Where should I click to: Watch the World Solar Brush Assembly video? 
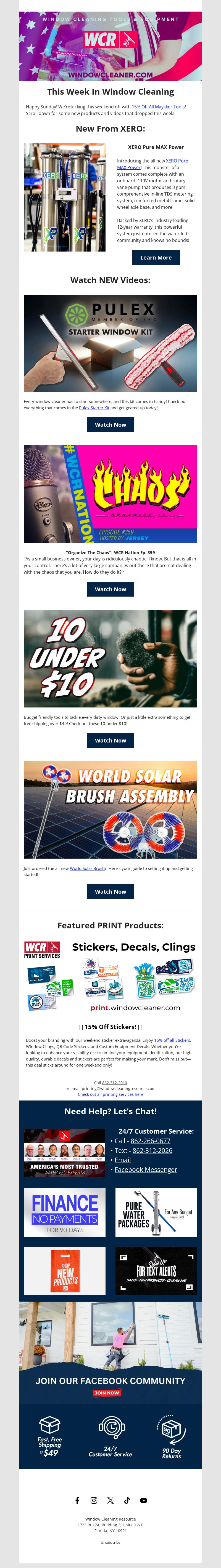pos(110,891)
